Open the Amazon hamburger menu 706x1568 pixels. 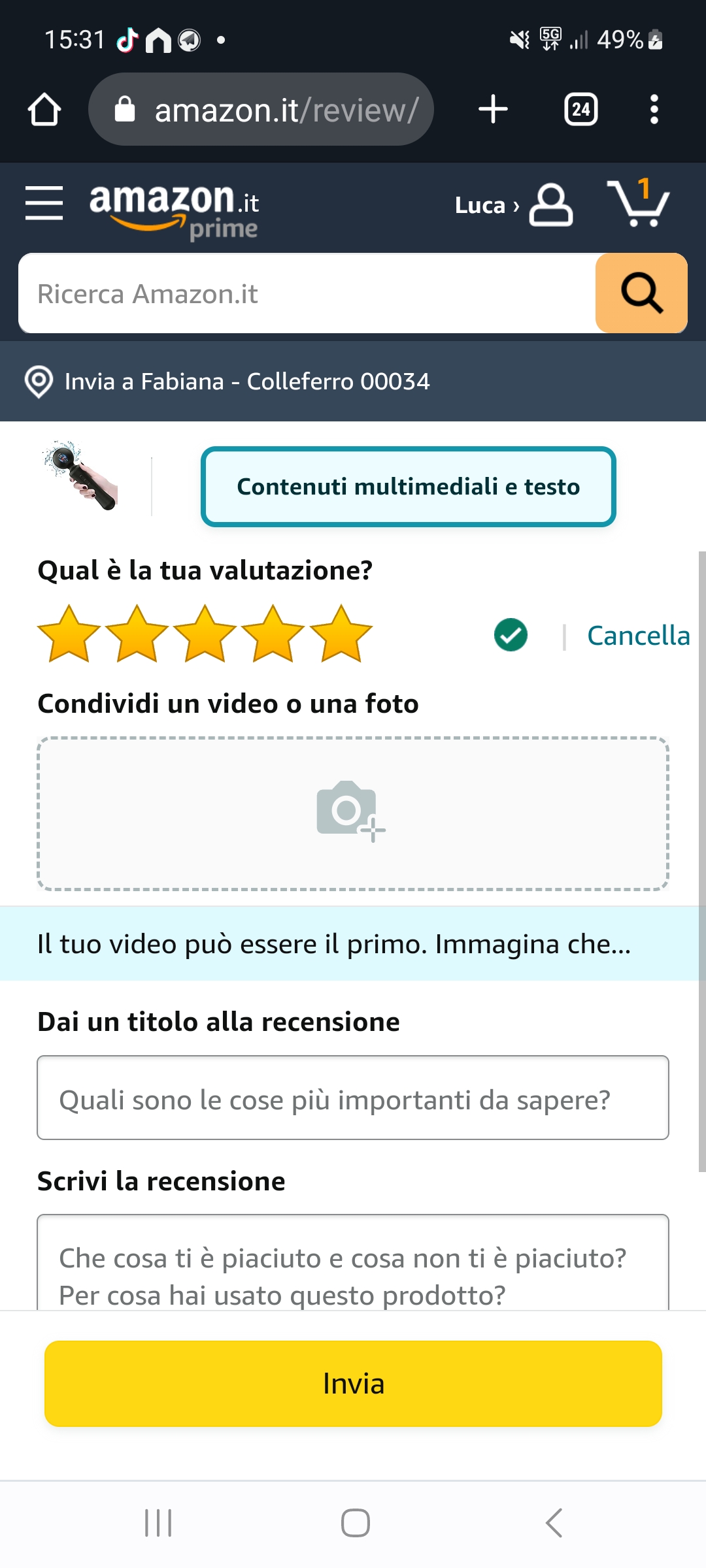coord(44,203)
